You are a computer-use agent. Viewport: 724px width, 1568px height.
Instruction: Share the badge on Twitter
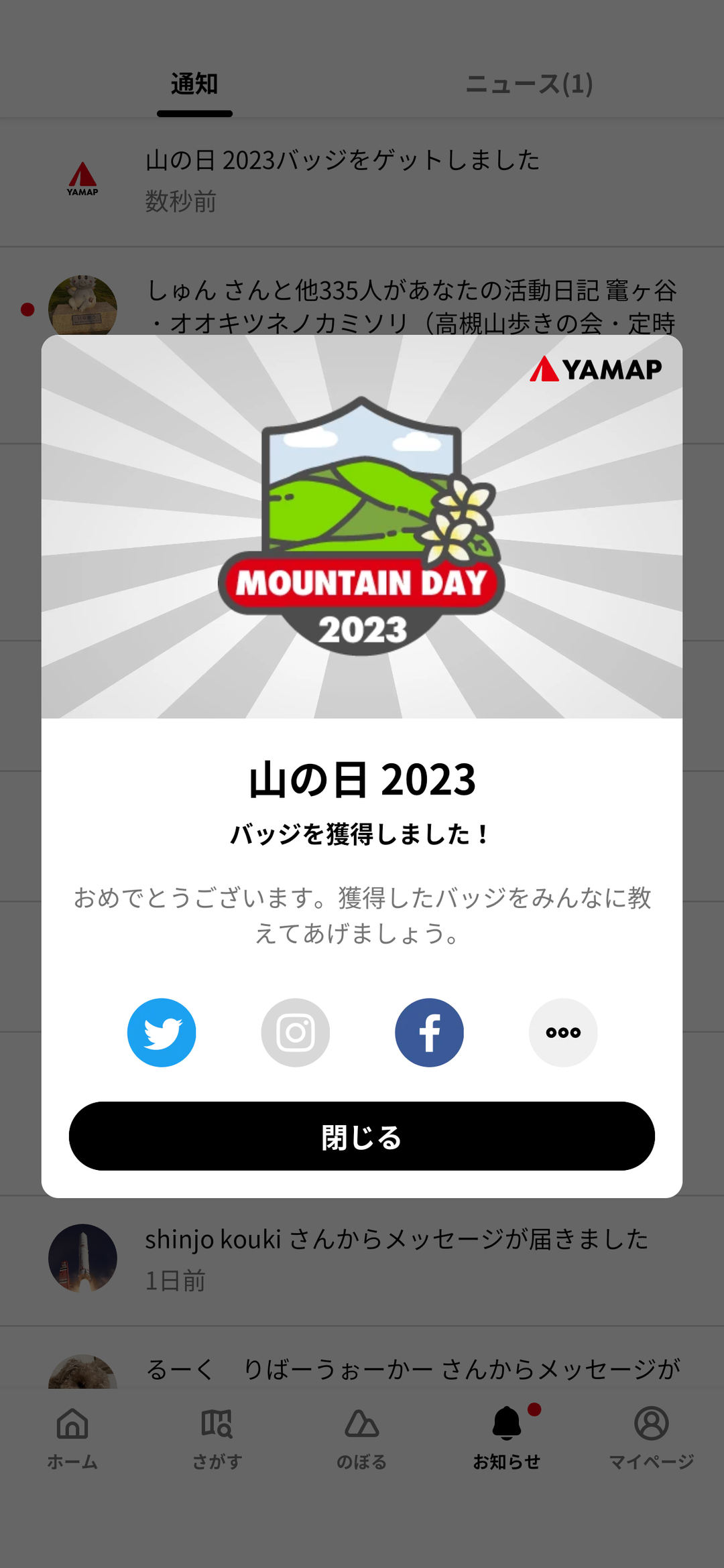(x=162, y=1033)
